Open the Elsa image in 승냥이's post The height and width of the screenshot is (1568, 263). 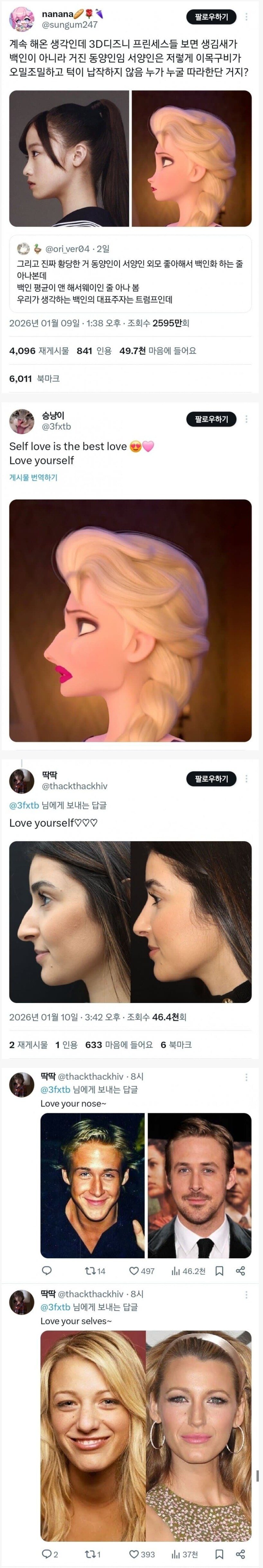[130, 620]
